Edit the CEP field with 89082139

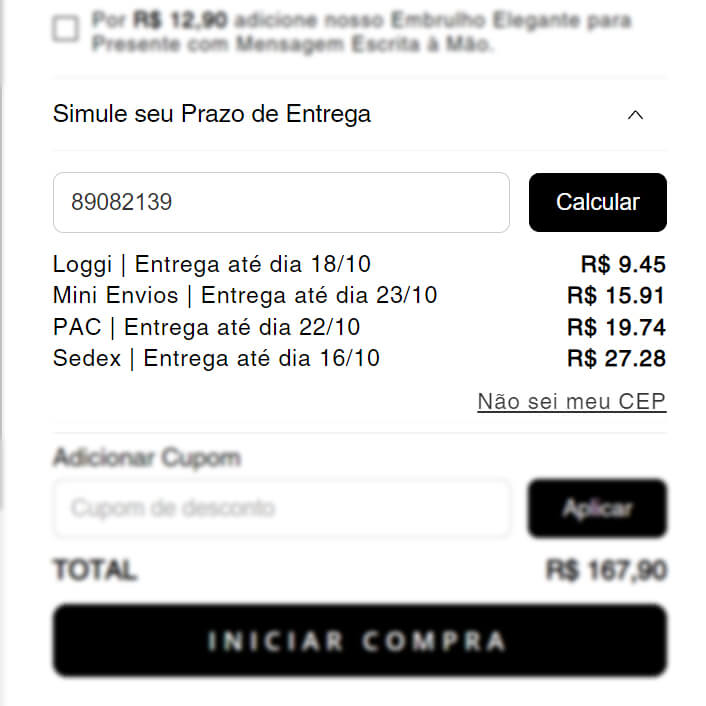click(281, 203)
